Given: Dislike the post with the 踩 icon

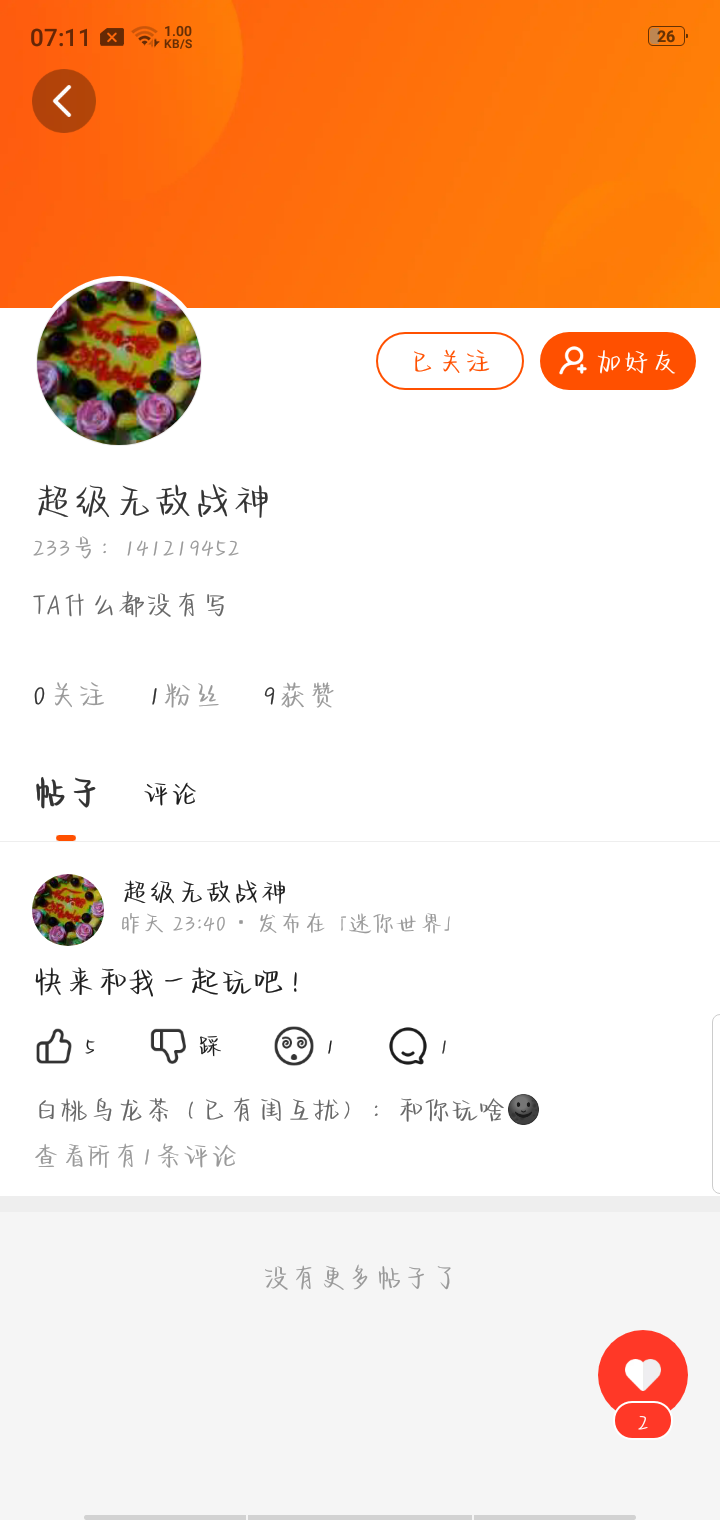Looking at the screenshot, I should pyautogui.click(x=169, y=1046).
